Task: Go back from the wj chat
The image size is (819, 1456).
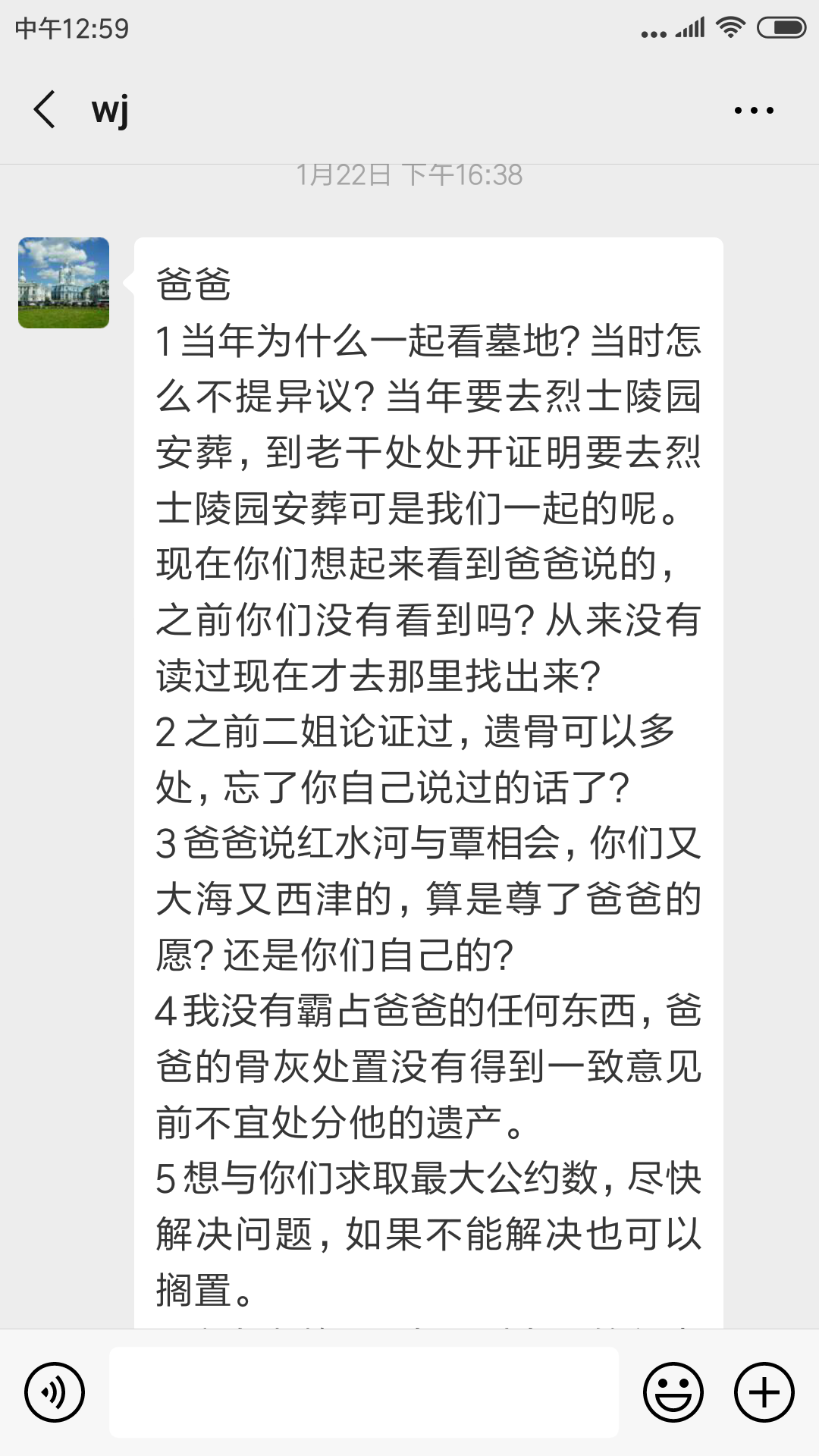Action: tap(45, 110)
